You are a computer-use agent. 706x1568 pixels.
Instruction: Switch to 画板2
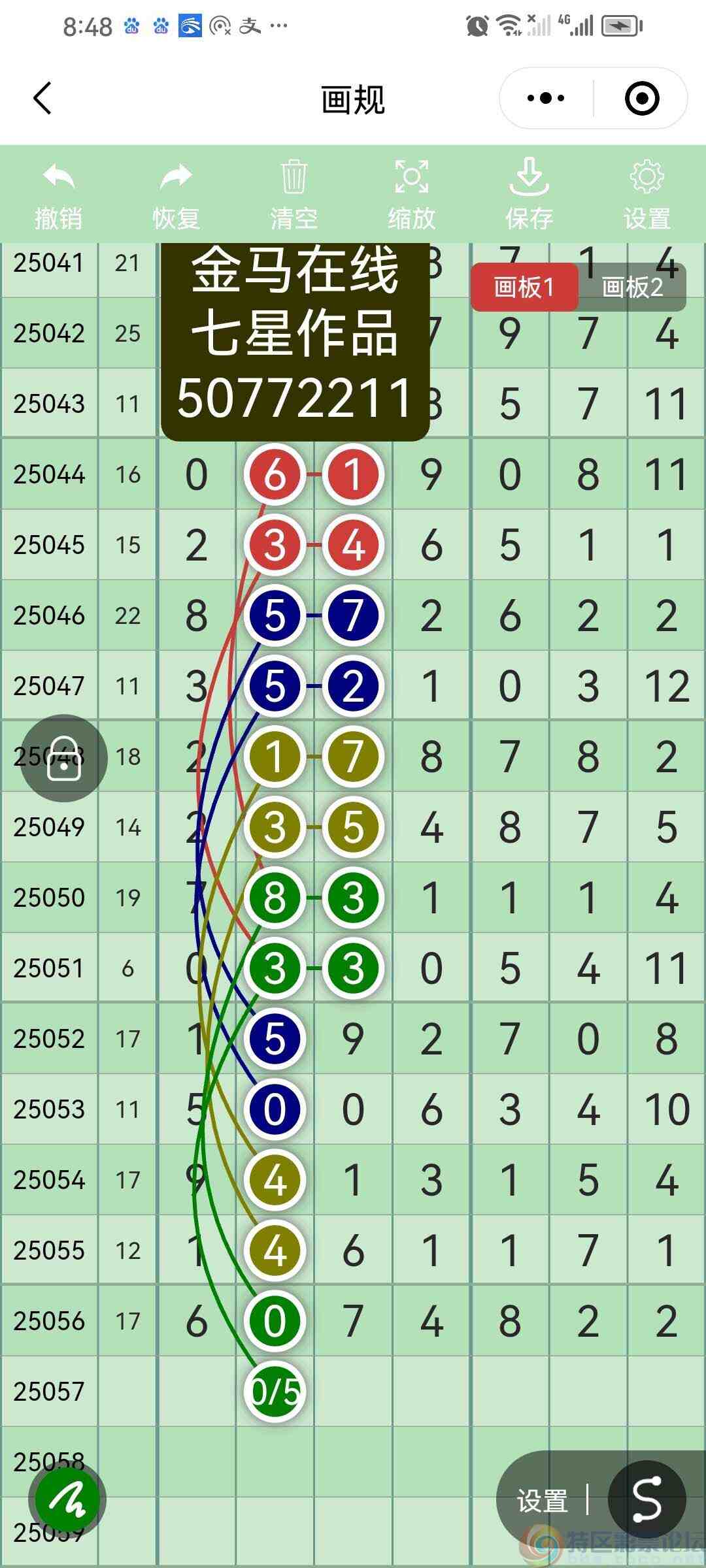632,287
